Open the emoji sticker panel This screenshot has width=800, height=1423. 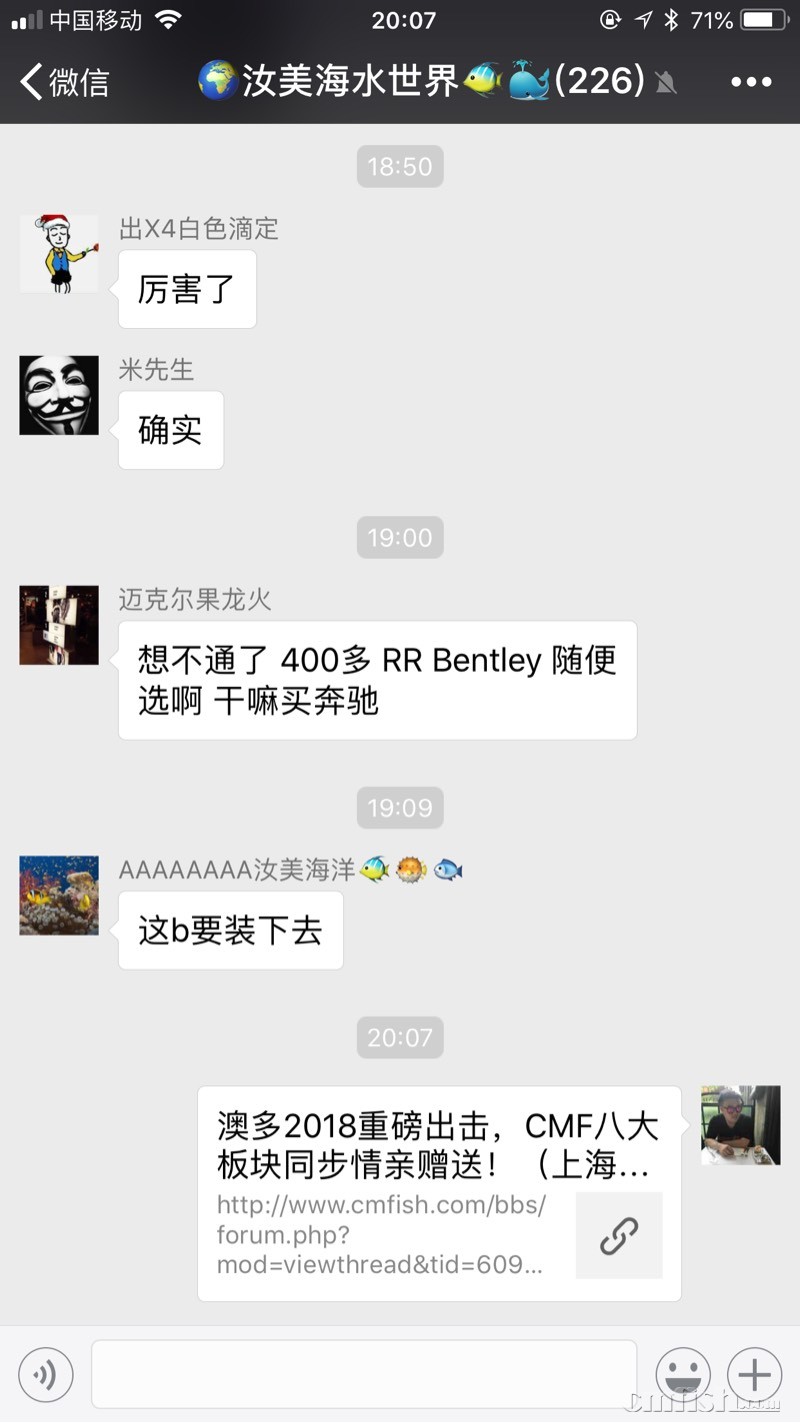pyautogui.click(x=682, y=1375)
